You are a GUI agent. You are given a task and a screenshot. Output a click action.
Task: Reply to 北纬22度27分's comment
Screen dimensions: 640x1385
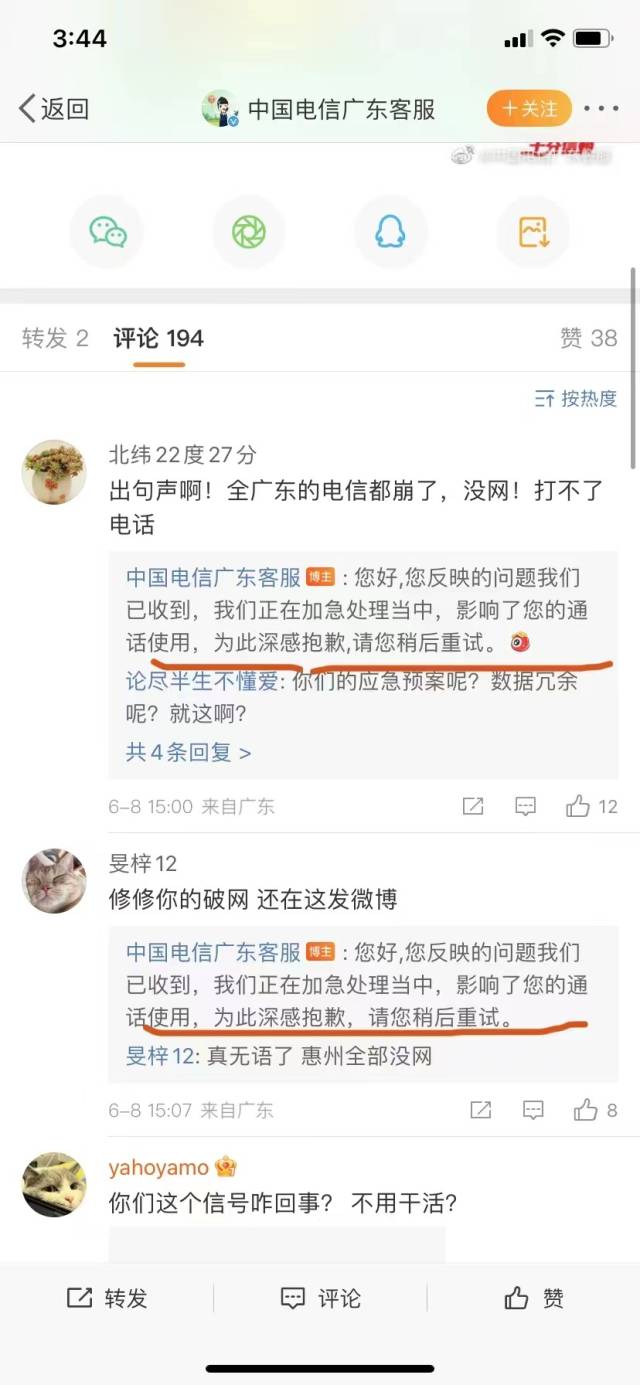point(526,806)
